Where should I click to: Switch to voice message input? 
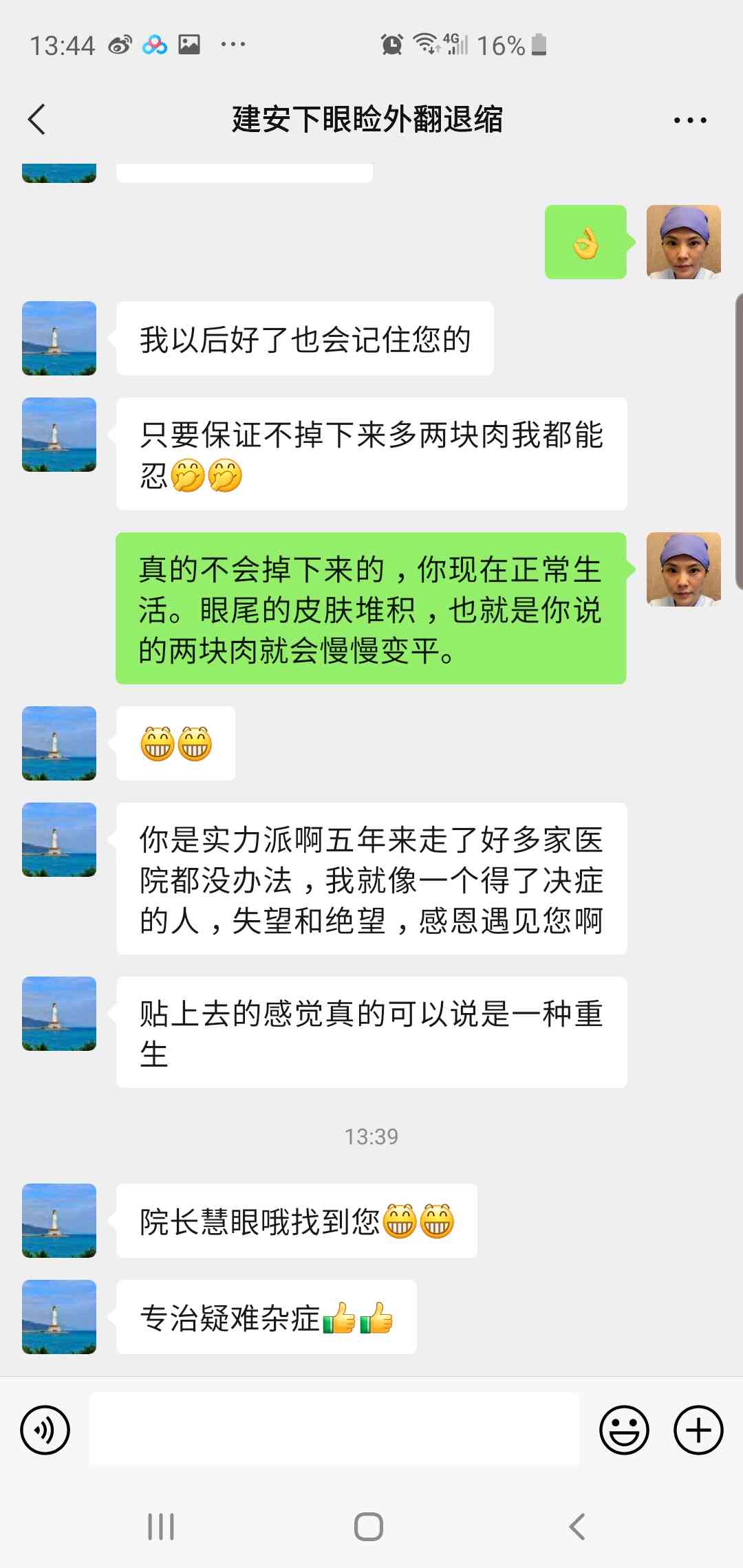45,1430
